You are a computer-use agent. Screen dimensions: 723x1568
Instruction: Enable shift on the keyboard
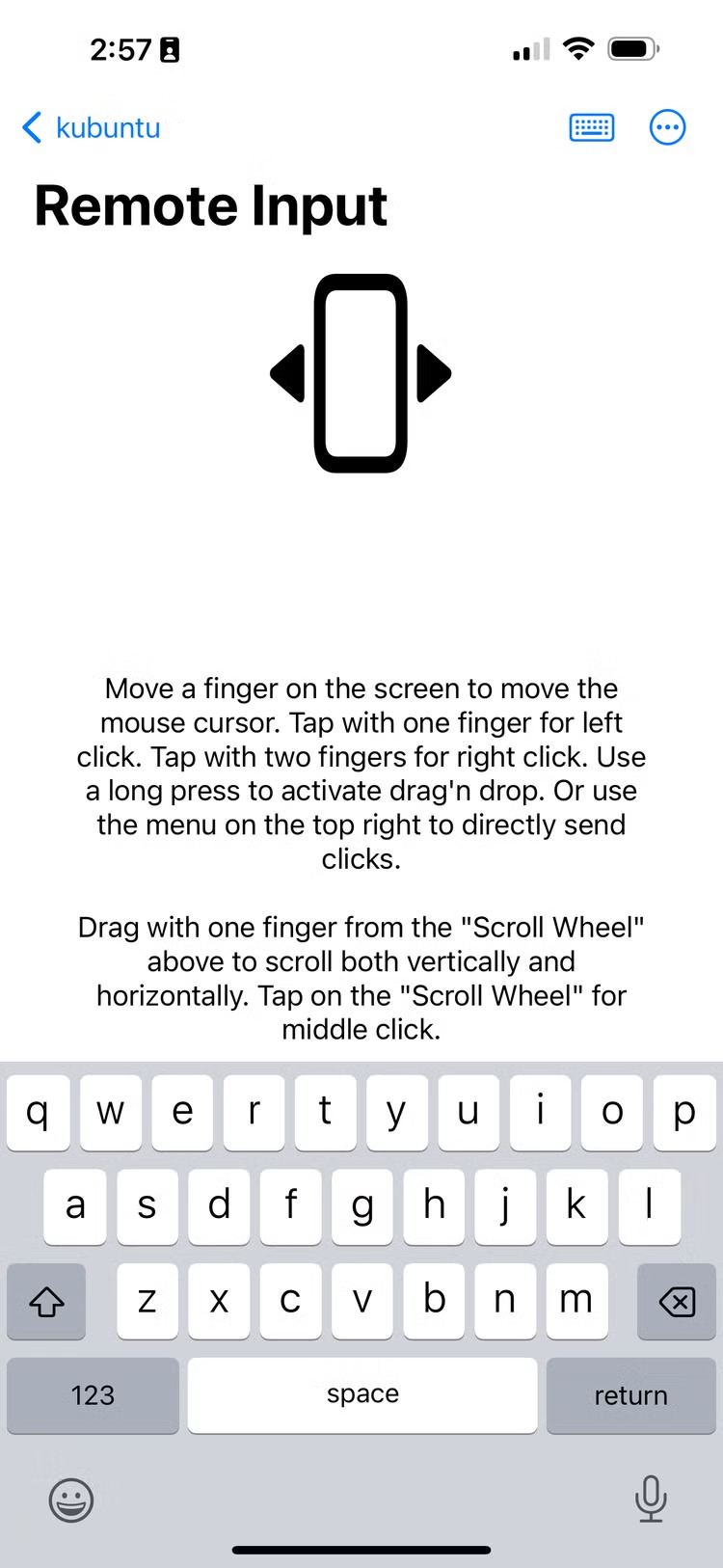(x=46, y=1302)
